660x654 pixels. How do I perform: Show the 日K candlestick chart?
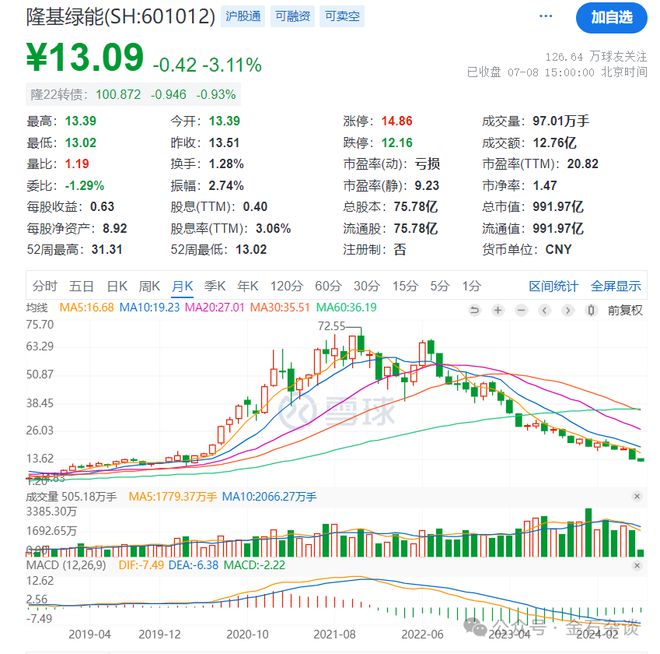(116, 286)
